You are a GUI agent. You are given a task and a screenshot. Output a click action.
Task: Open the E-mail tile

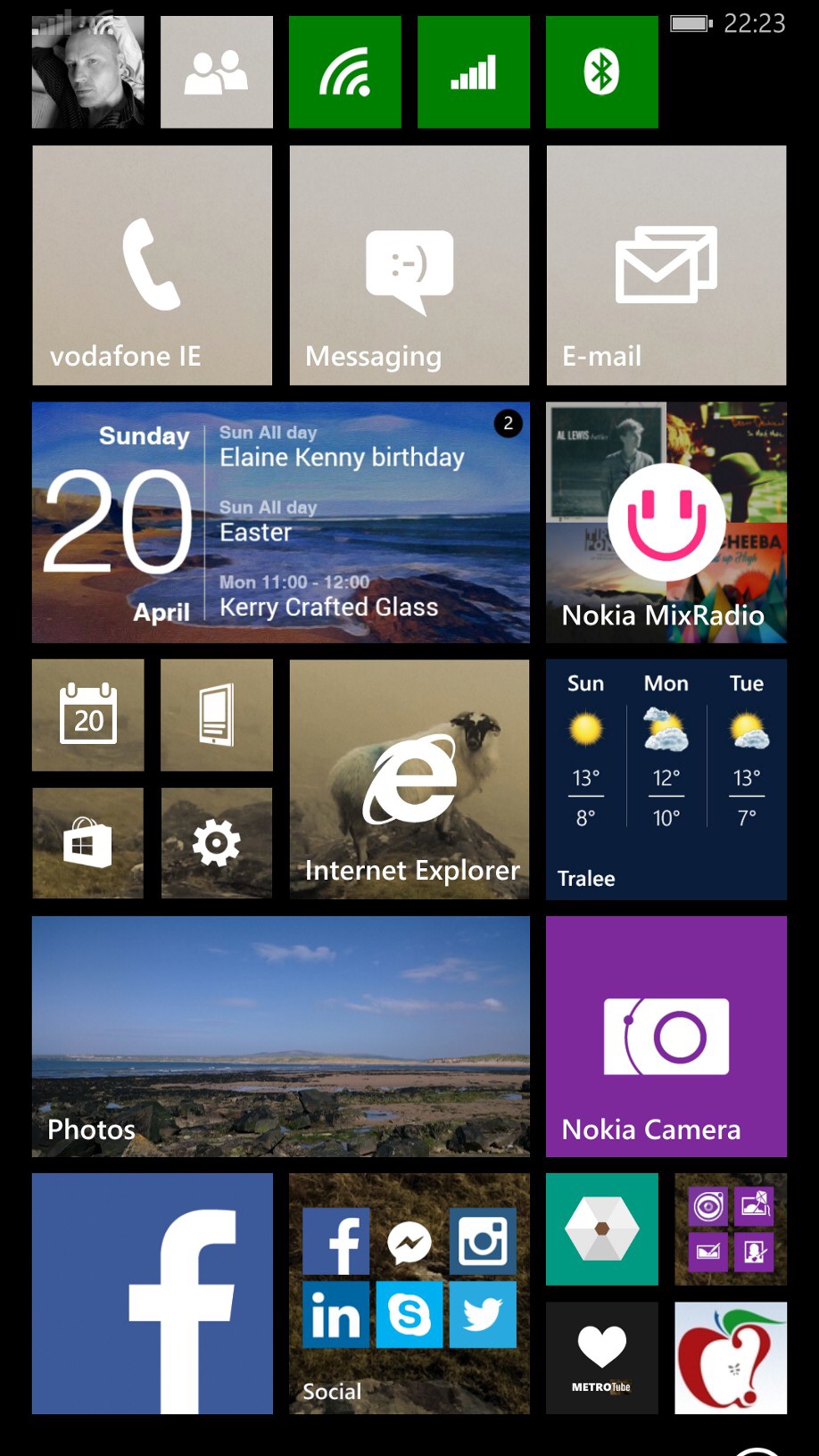[x=666, y=266]
